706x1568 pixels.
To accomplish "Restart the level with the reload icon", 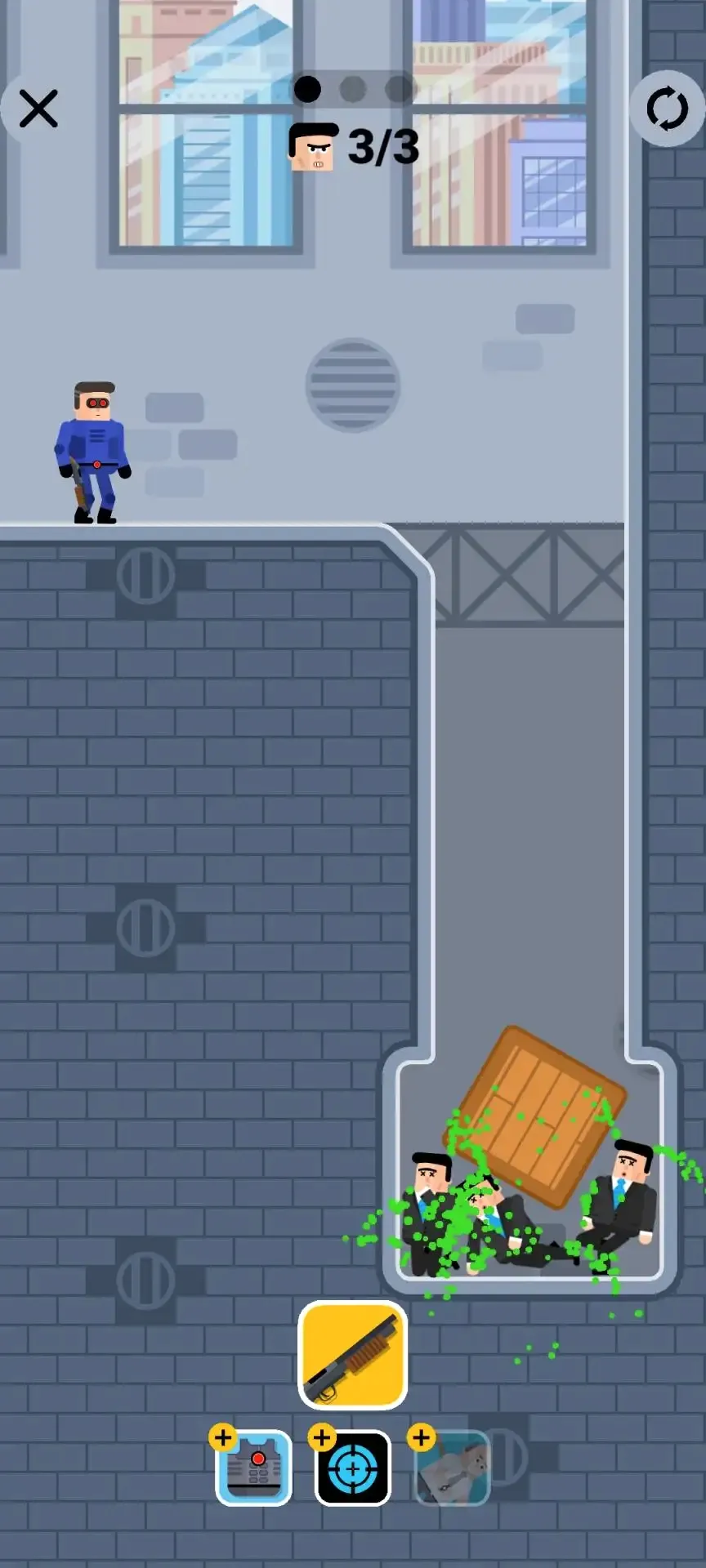I will click(667, 109).
